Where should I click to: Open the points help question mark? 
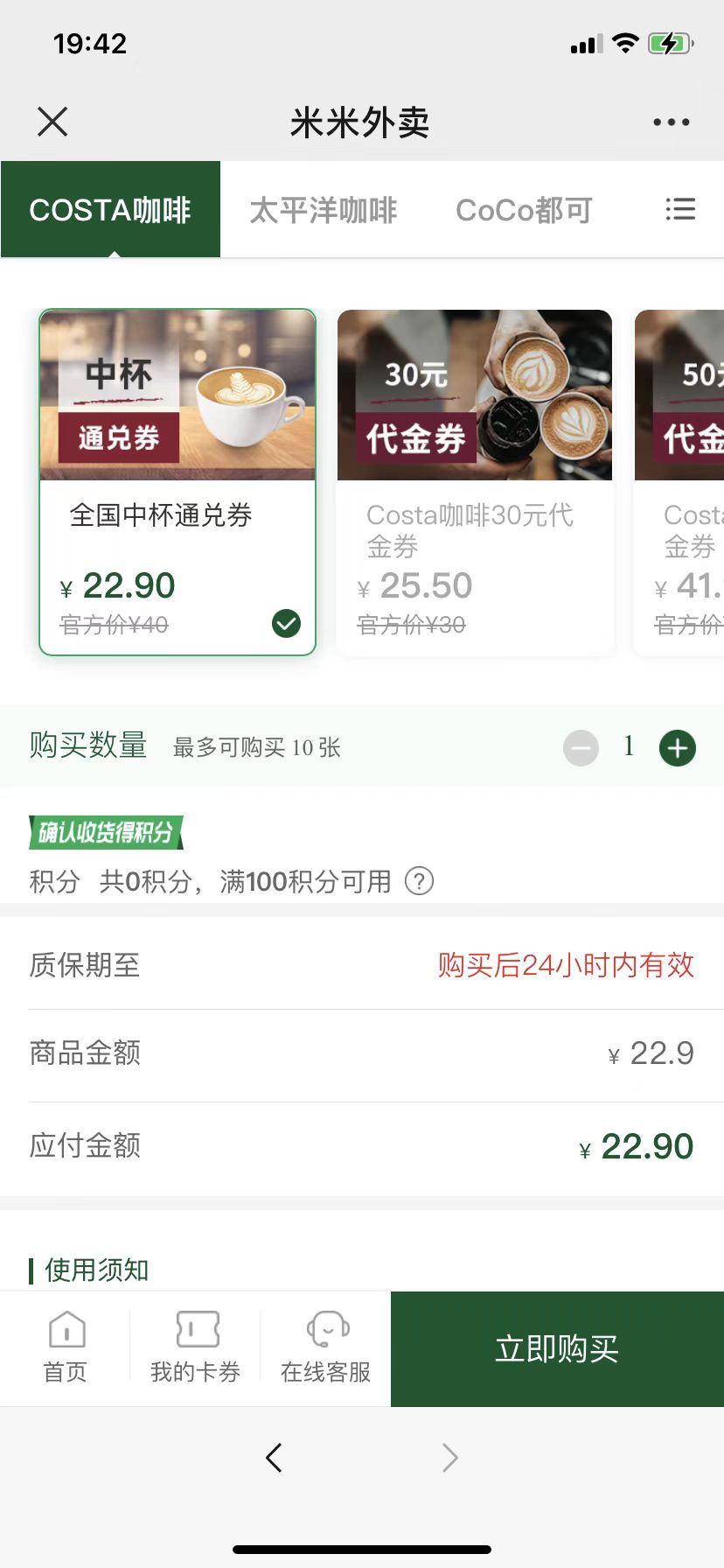click(x=419, y=880)
